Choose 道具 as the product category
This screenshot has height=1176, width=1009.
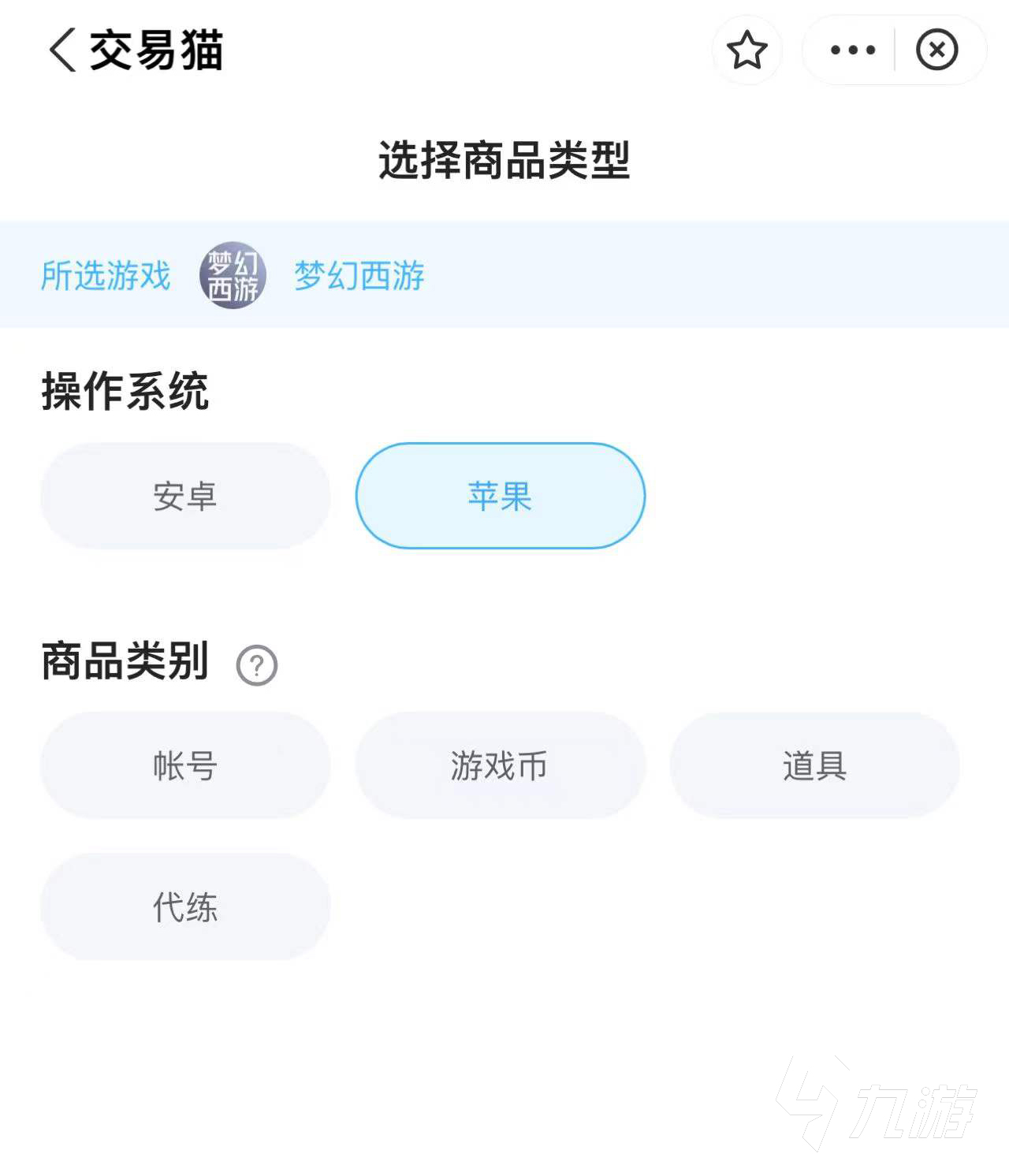pos(815,765)
